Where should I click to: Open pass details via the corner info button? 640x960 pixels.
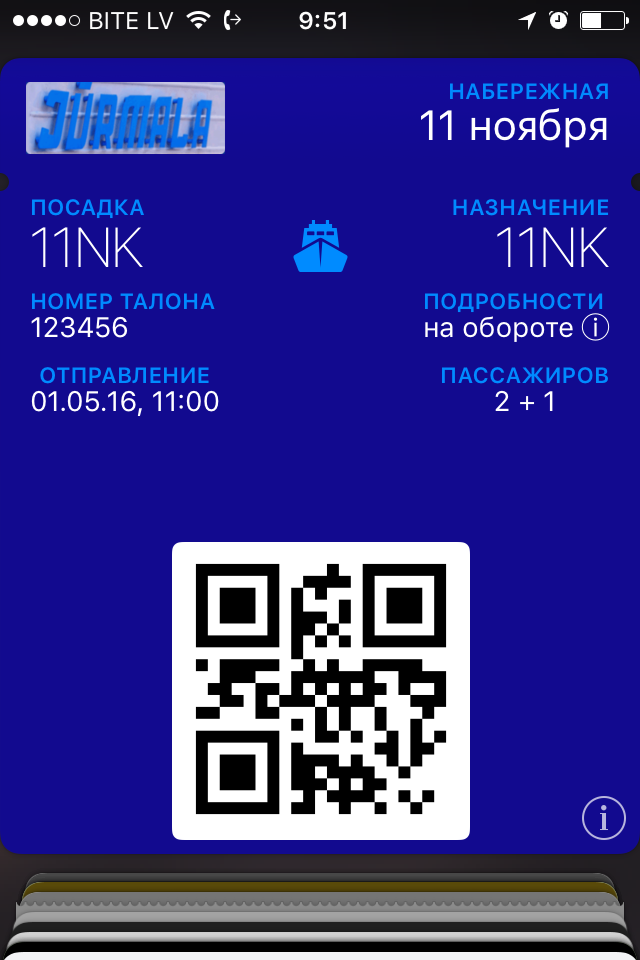[603, 818]
